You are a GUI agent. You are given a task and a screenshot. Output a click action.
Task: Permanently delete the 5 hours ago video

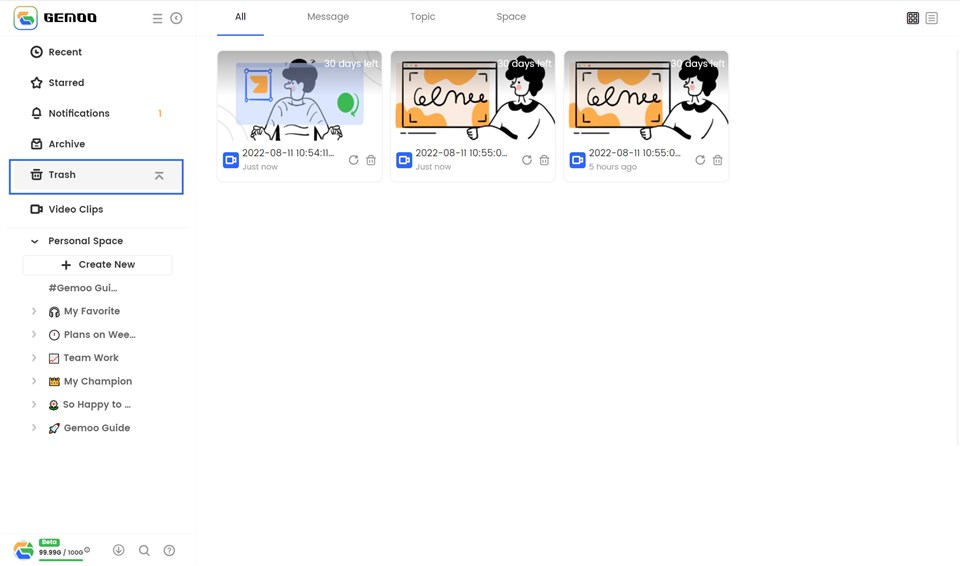pyautogui.click(x=717, y=160)
